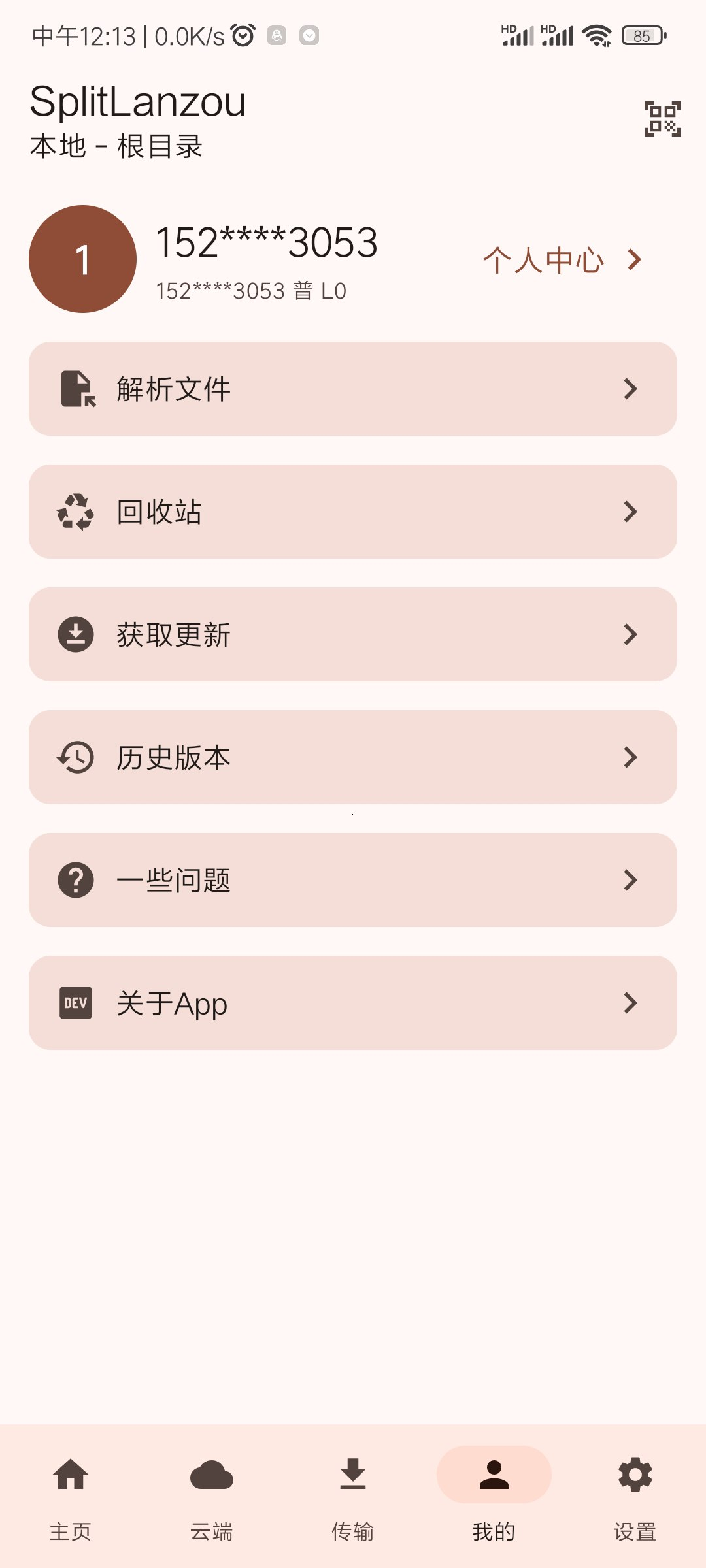The width and height of the screenshot is (706, 1568).
Task: Tap the download icon beside 获取更新
Action: (x=75, y=634)
